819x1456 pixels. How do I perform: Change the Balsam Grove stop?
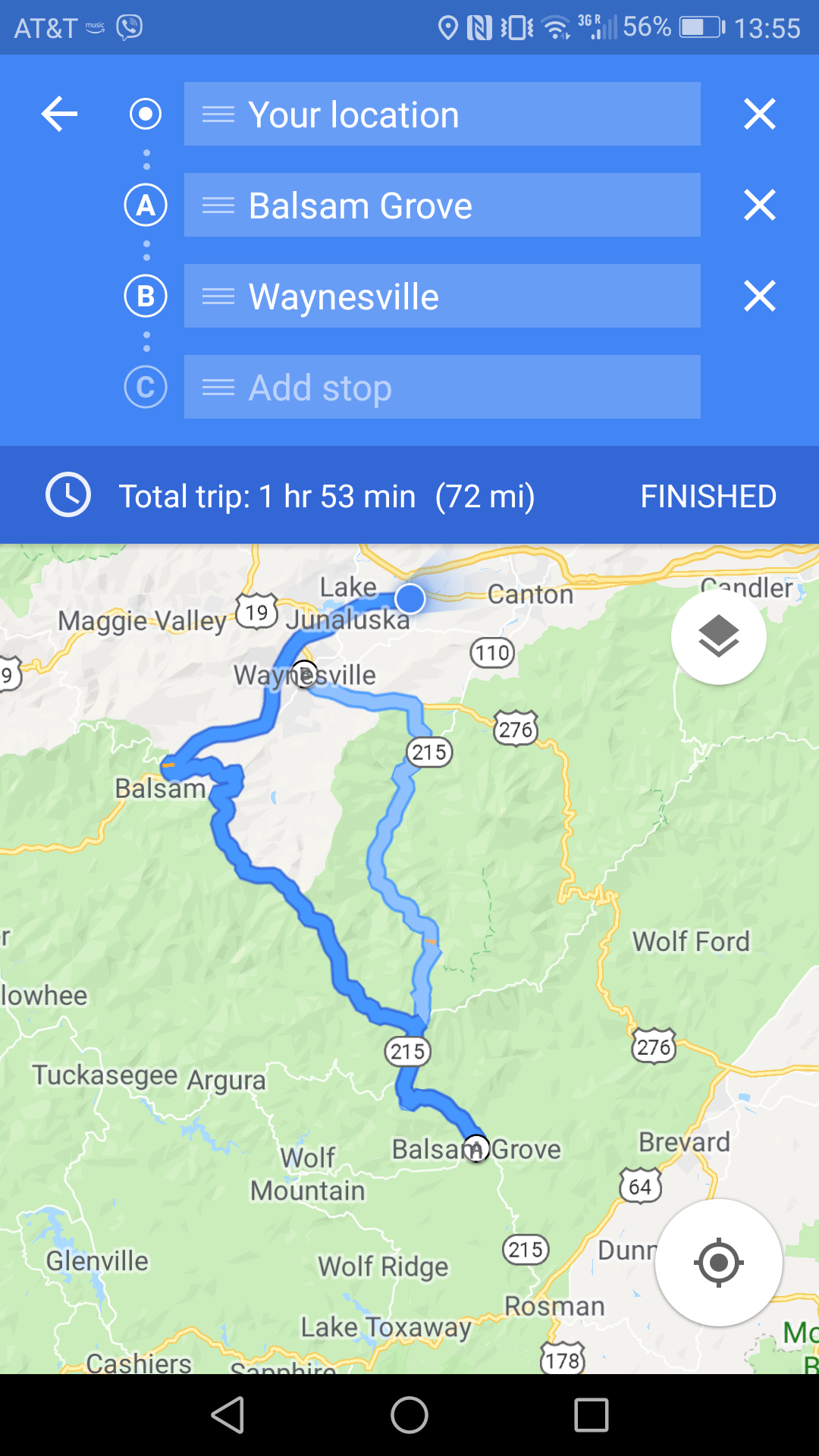coord(442,205)
